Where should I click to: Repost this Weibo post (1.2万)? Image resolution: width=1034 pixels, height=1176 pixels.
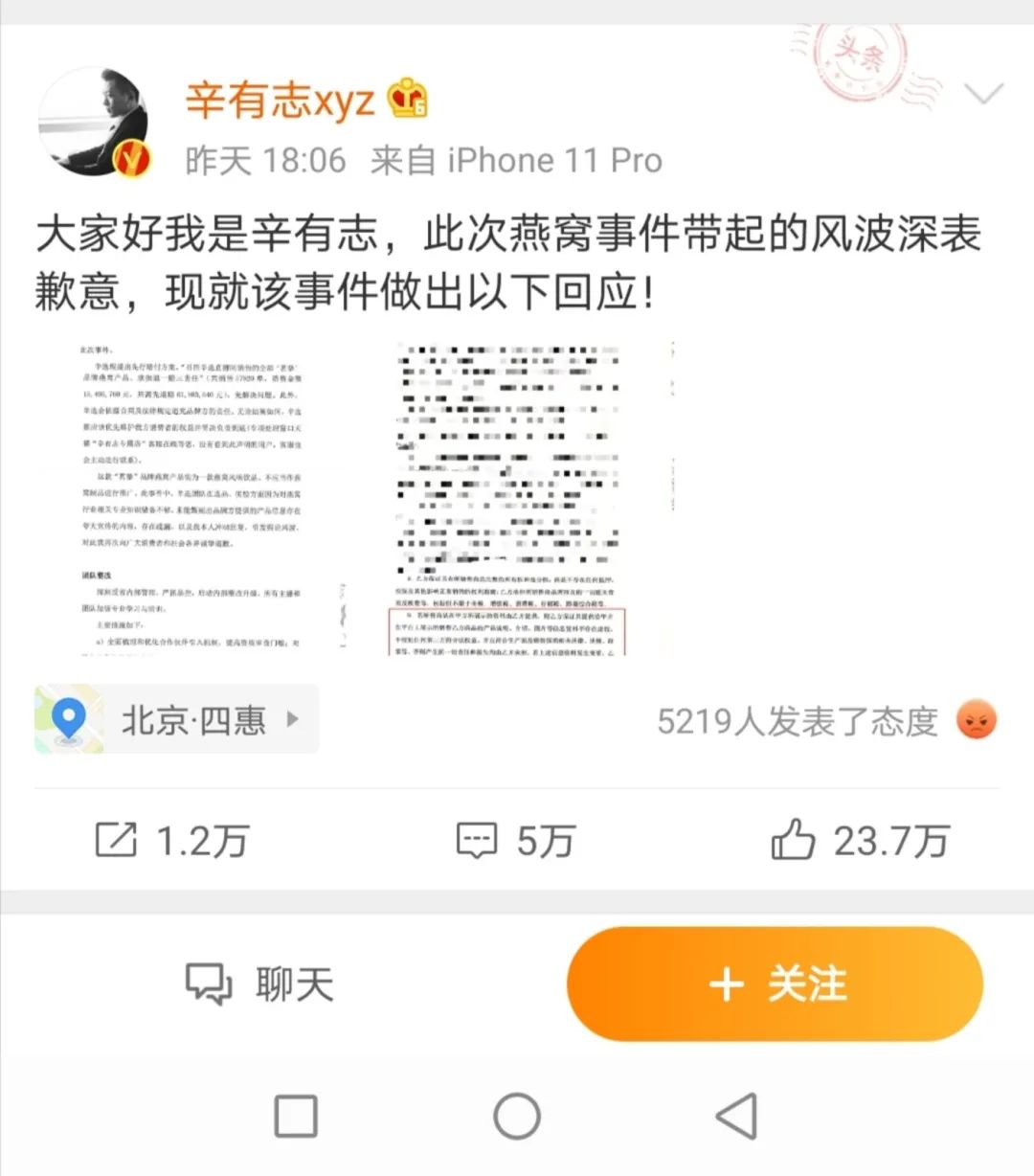pos(172,841)
